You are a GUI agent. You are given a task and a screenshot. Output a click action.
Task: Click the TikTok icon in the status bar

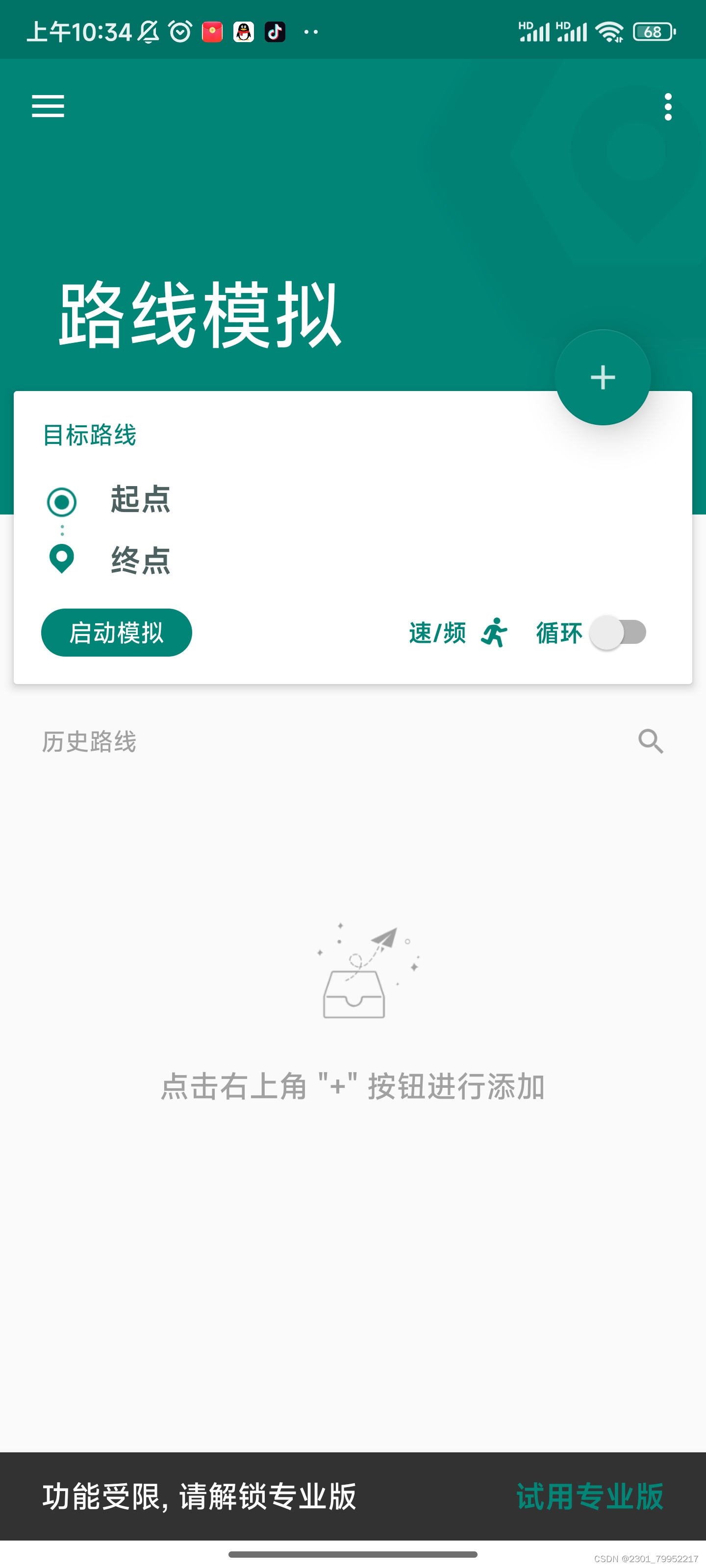click(275, 31)
